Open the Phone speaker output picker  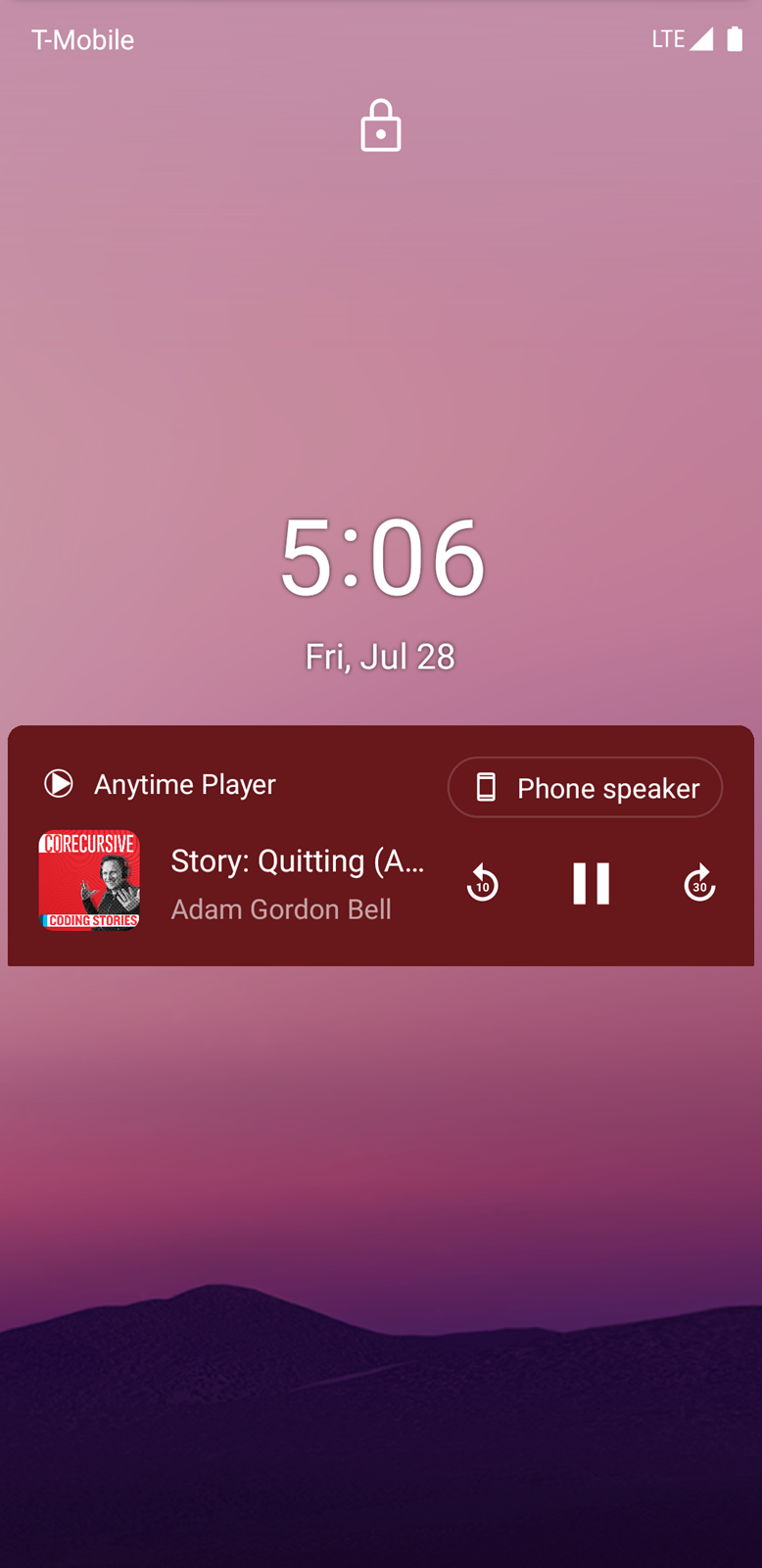[585, 787]
